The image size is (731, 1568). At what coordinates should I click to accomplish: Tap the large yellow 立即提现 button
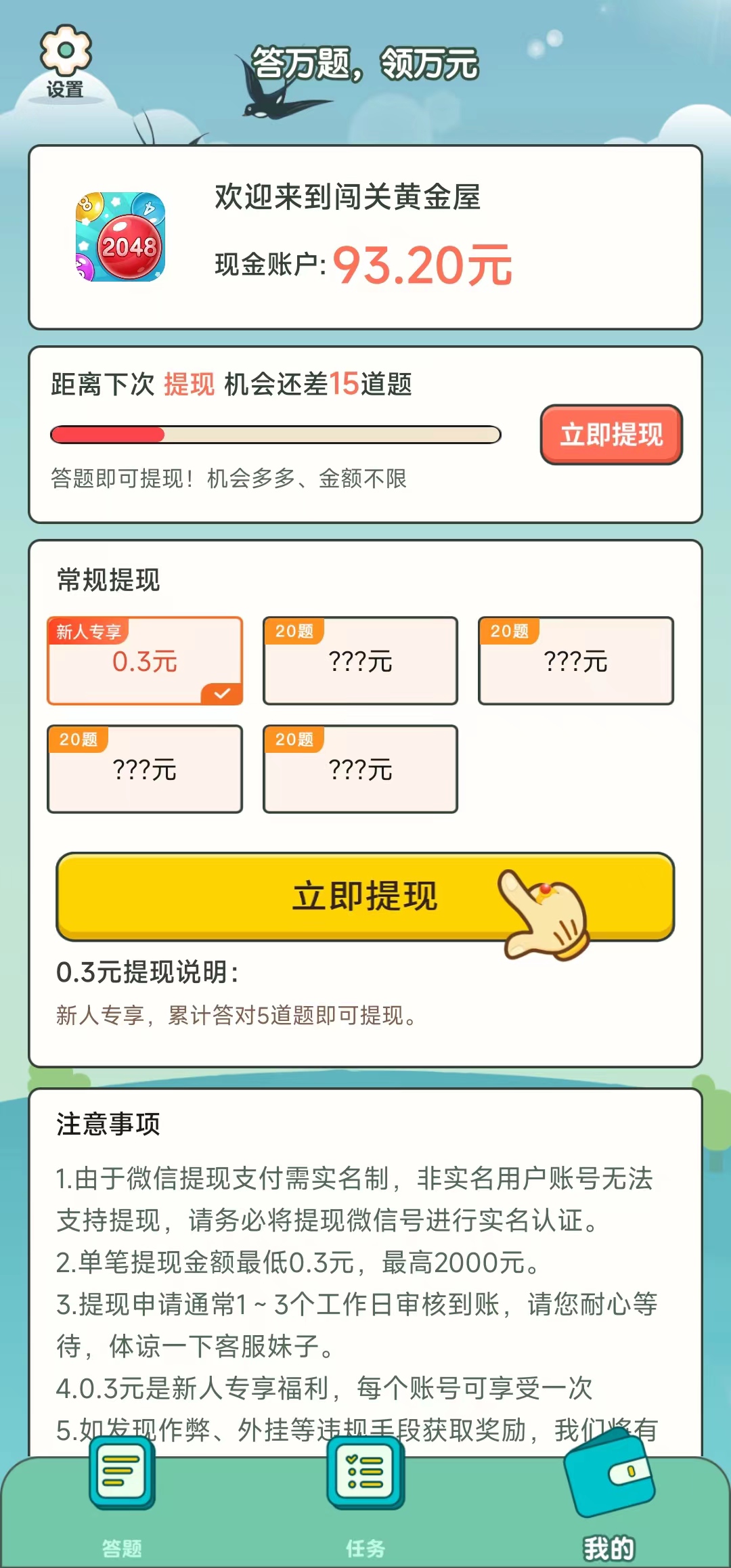point(365,896)
